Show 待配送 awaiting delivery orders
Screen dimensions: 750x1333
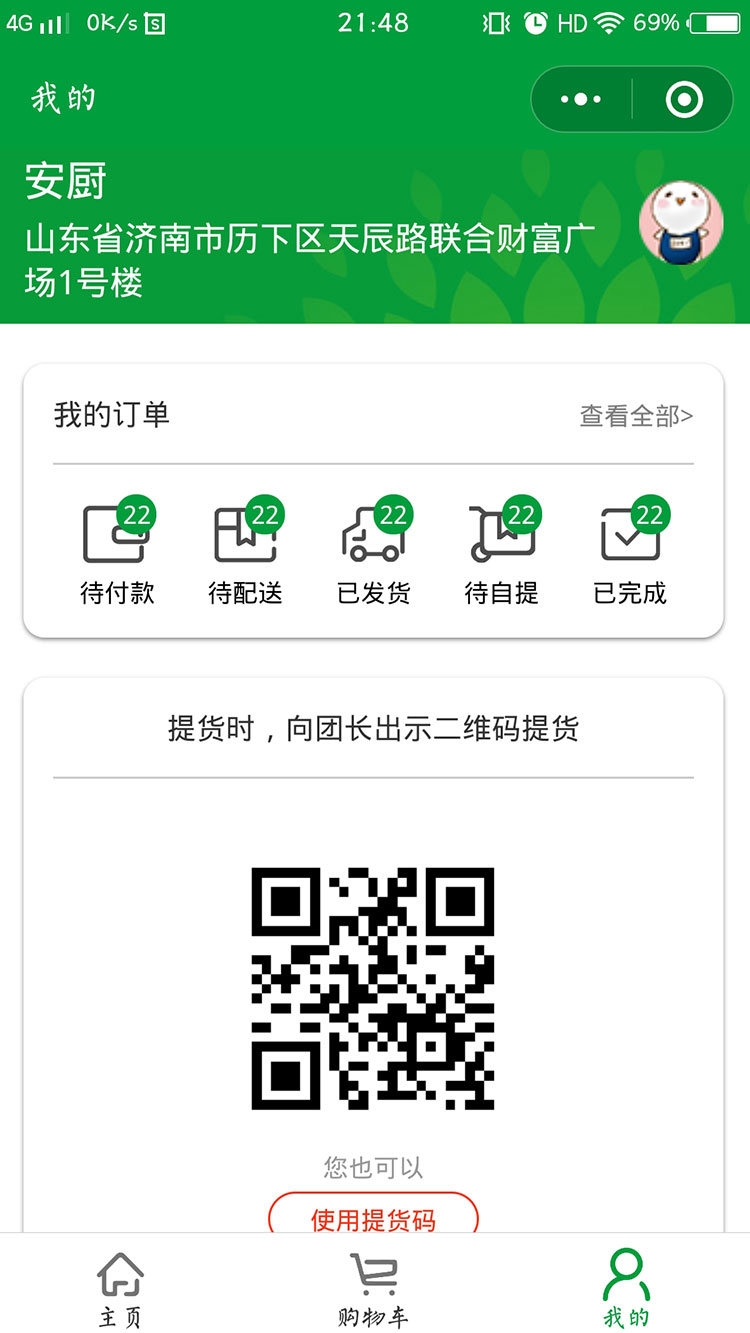coord(245,553)
